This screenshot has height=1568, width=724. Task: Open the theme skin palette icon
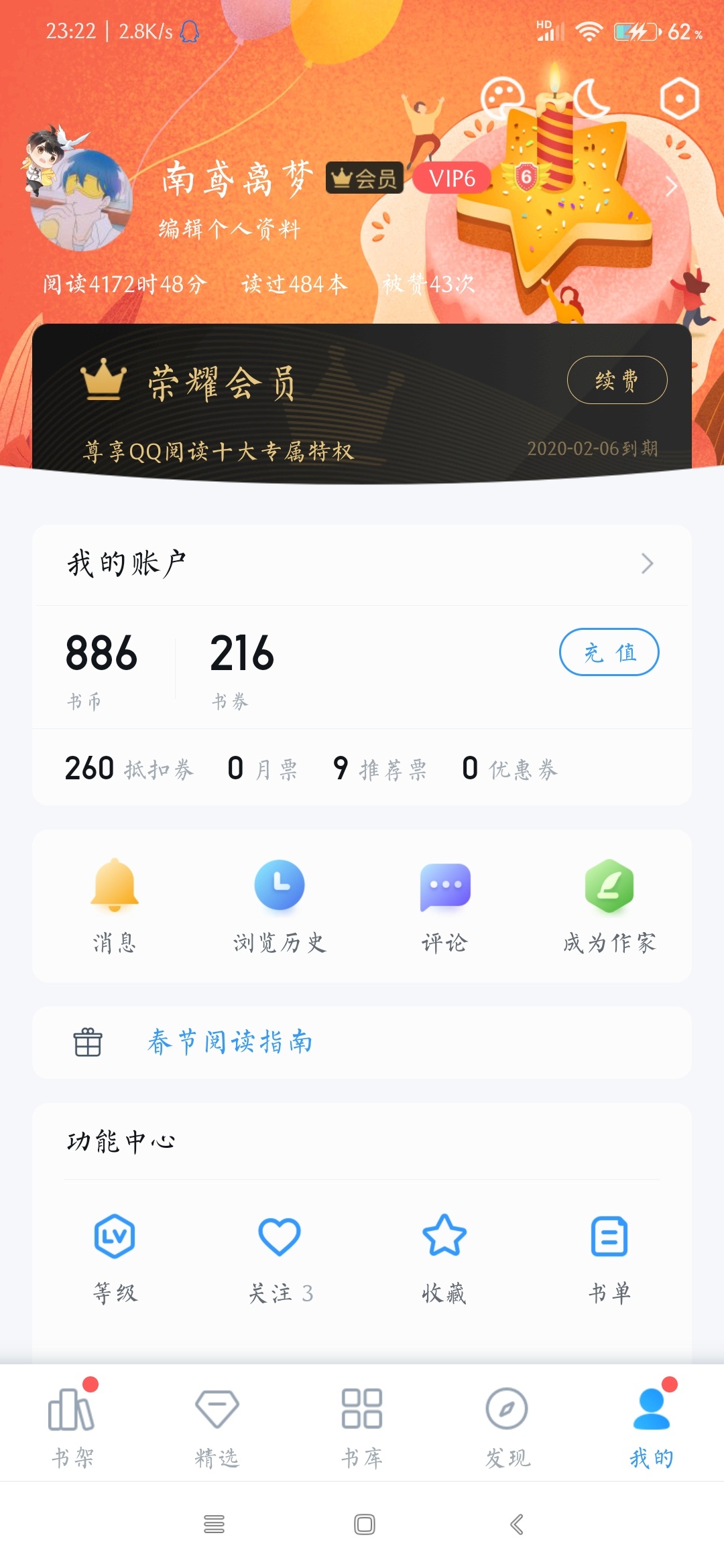tap(502, 98)
